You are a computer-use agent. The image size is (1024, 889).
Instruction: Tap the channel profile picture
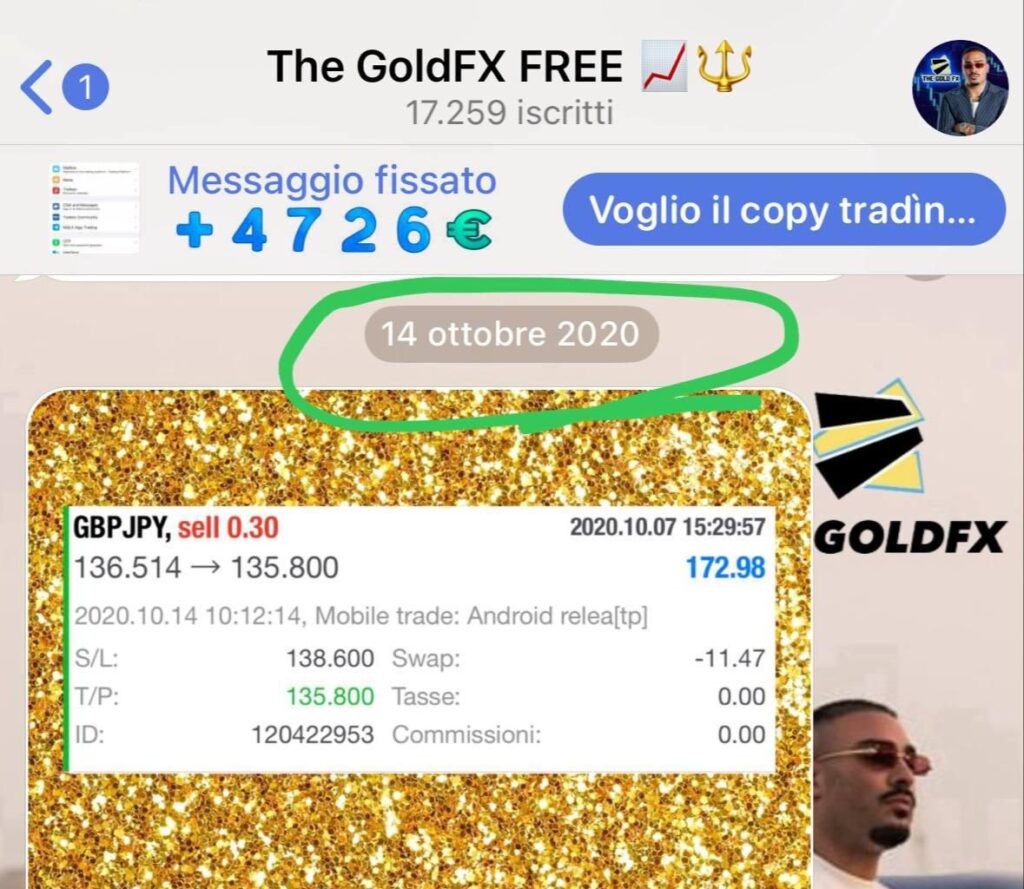pyautogui.click(x=959, y=88)
